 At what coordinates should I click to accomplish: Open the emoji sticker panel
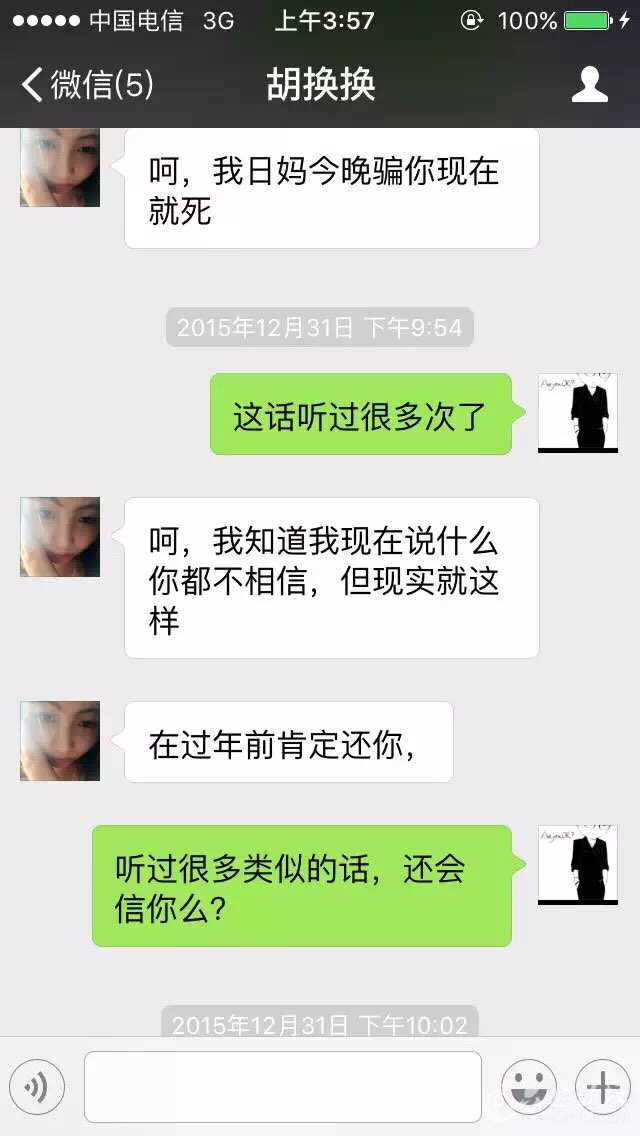coord(529,1088)
